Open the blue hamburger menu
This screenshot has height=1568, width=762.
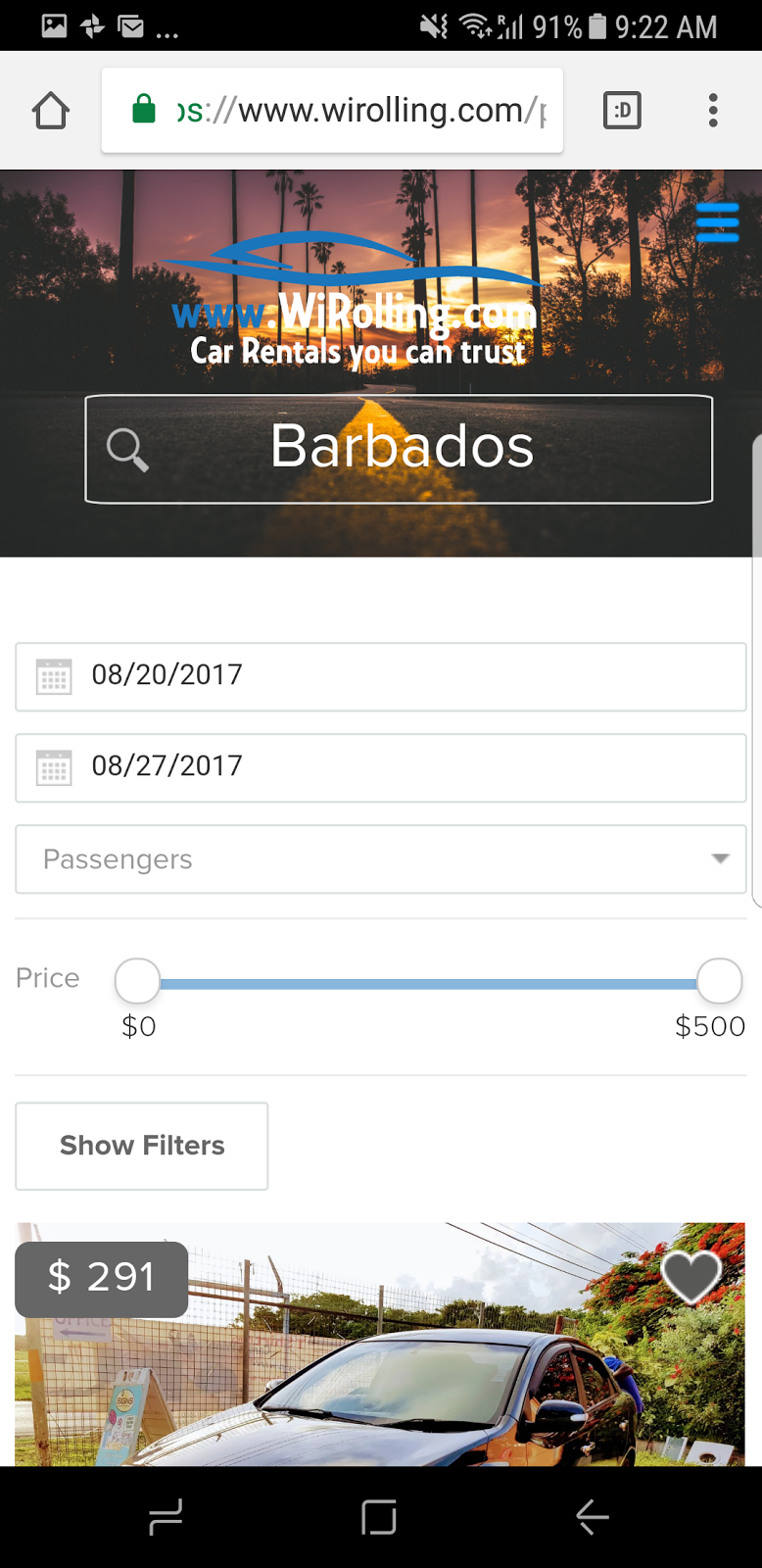[x=717, y=222]
